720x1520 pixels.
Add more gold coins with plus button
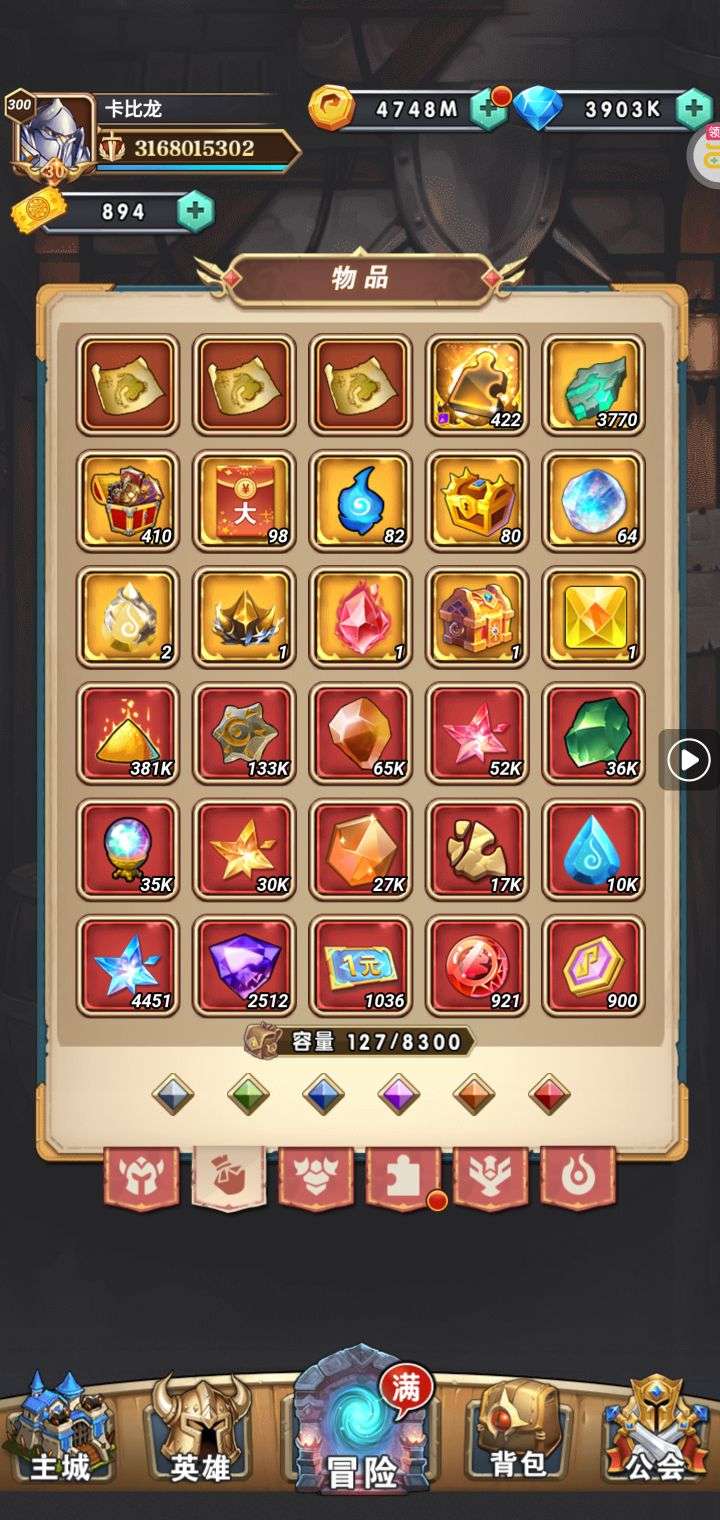[488, 109]
